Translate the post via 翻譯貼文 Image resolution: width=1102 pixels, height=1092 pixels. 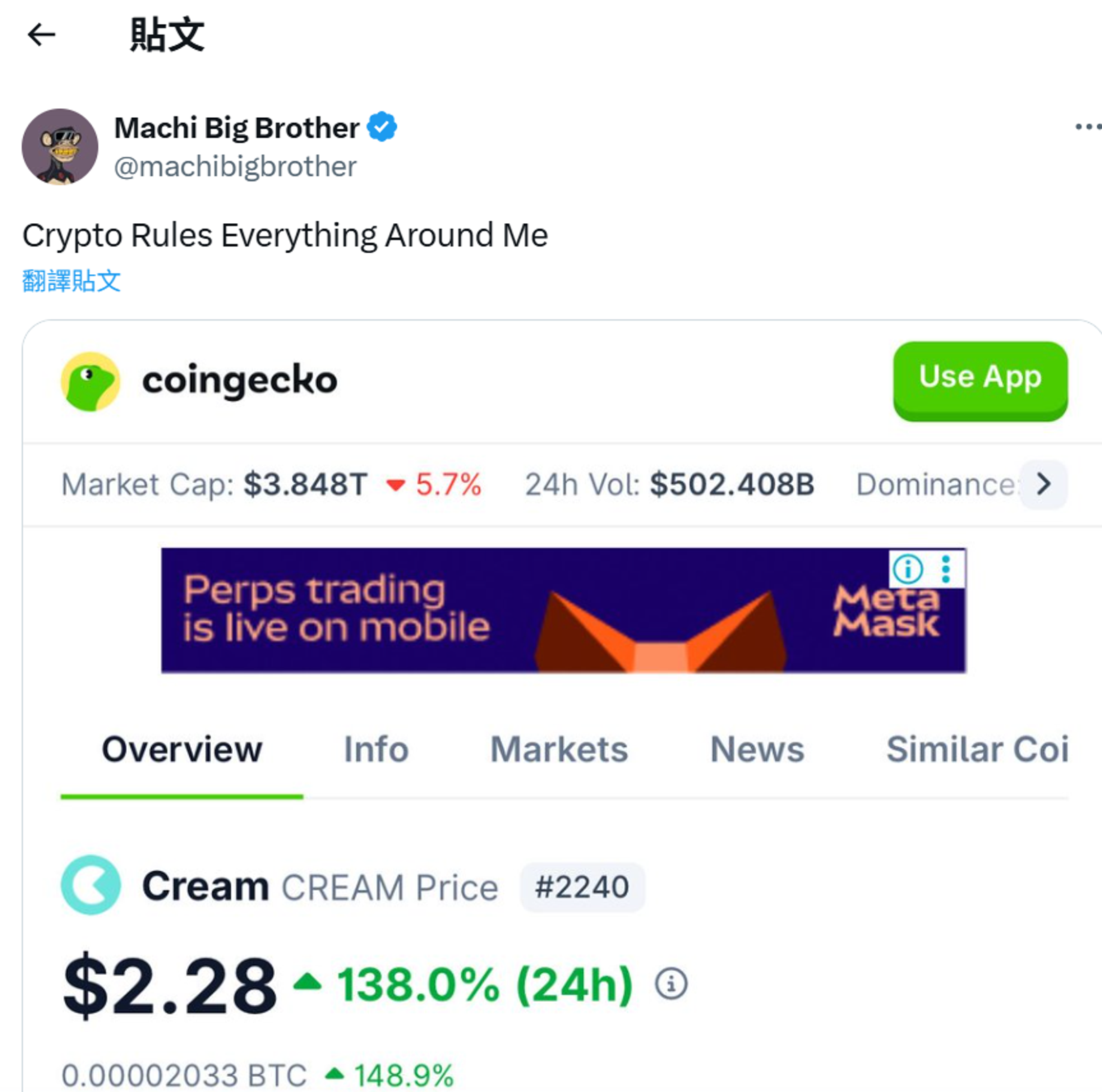pos(72,281)
